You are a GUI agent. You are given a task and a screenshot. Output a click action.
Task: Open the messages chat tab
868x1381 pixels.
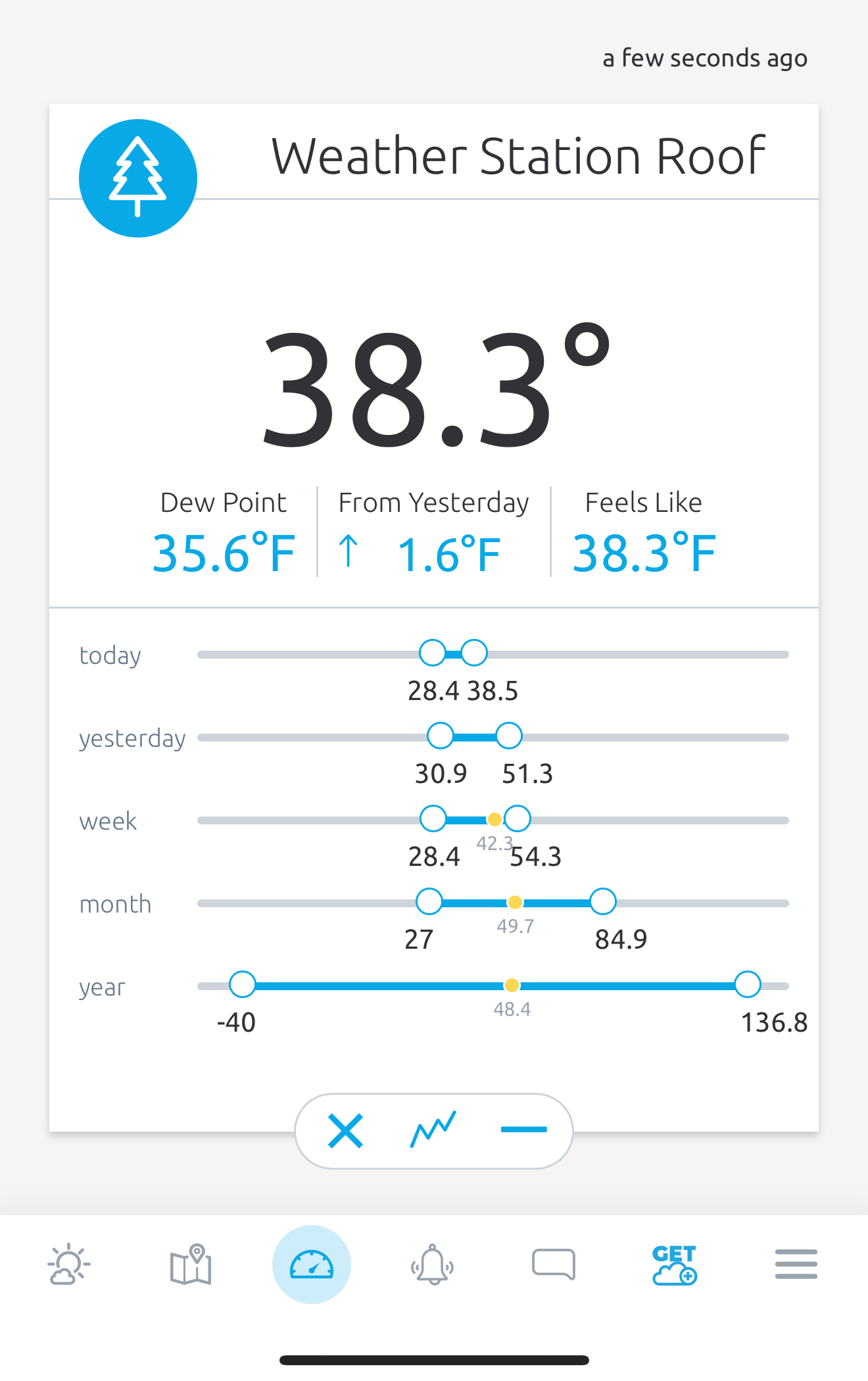point(554,1264)
